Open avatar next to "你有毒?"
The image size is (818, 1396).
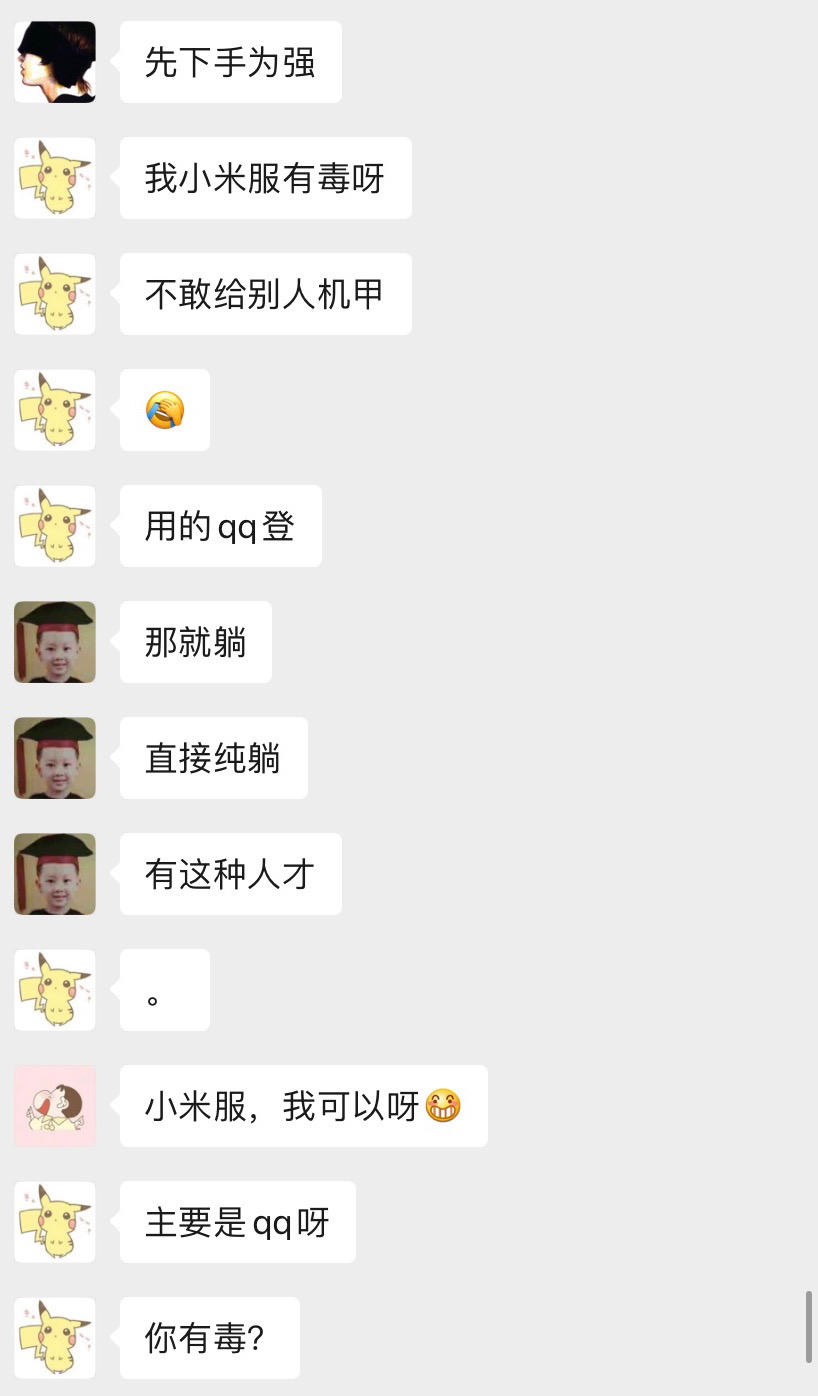point(55,1338)
